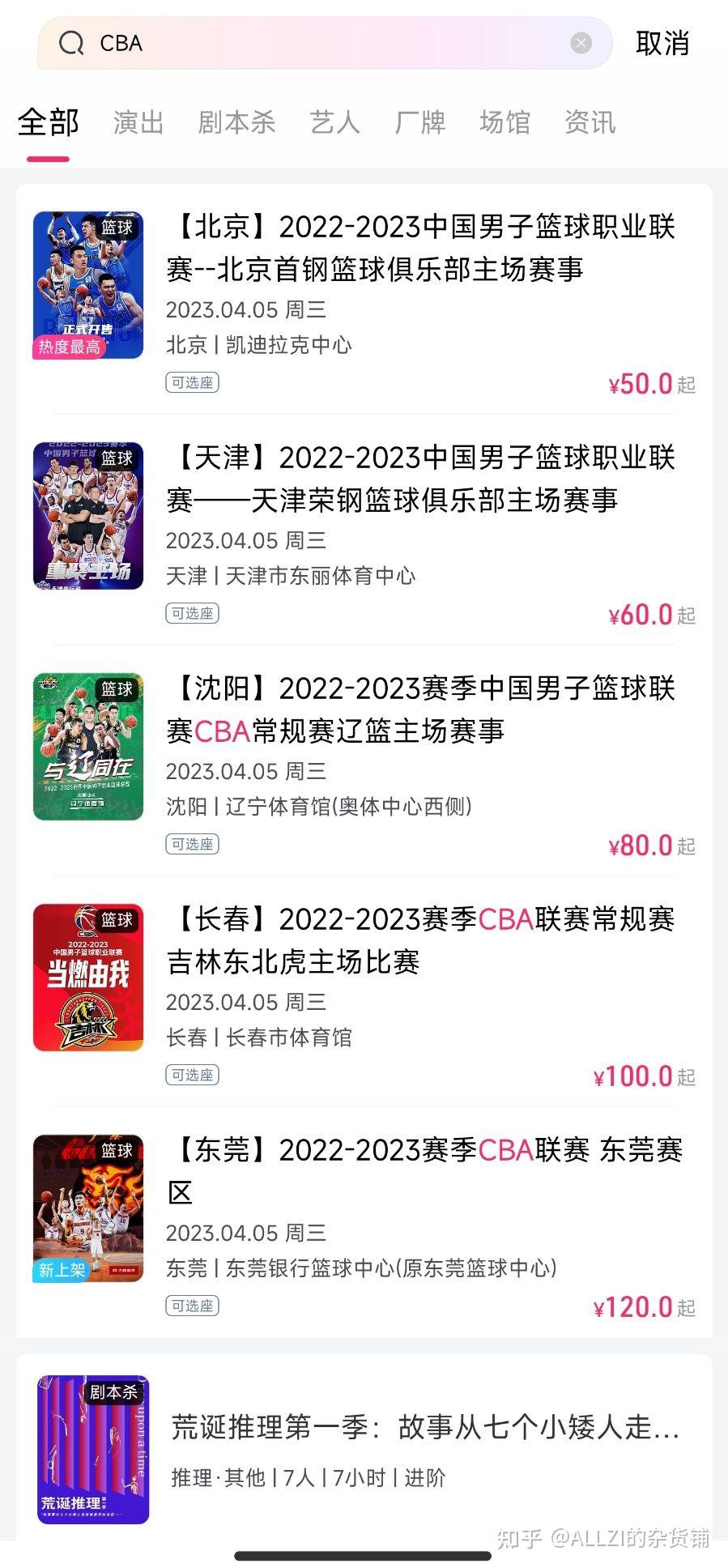Switch to the 场馆 tab

pyautogui.click(x=504, y=122)
